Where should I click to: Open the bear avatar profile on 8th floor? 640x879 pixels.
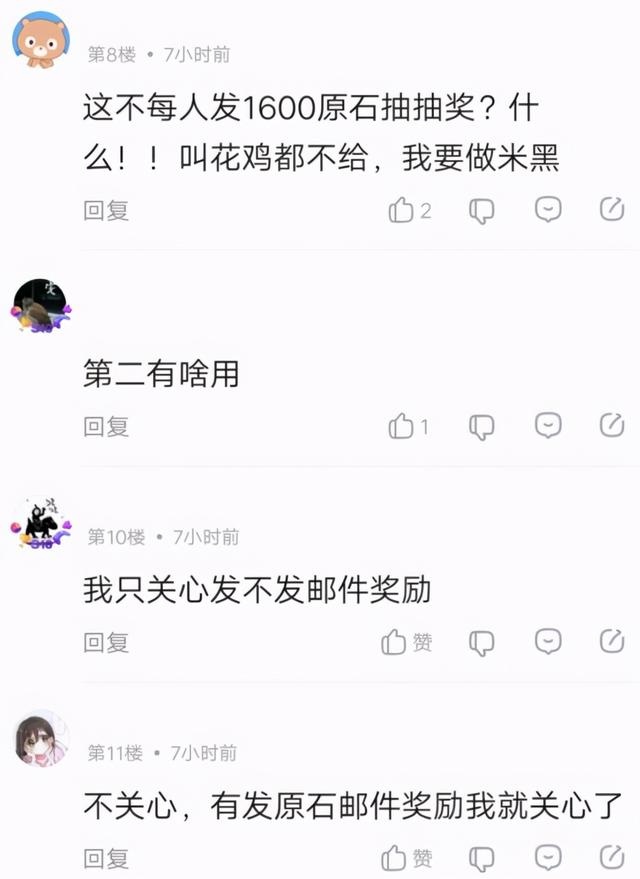[x=41, y=39]
